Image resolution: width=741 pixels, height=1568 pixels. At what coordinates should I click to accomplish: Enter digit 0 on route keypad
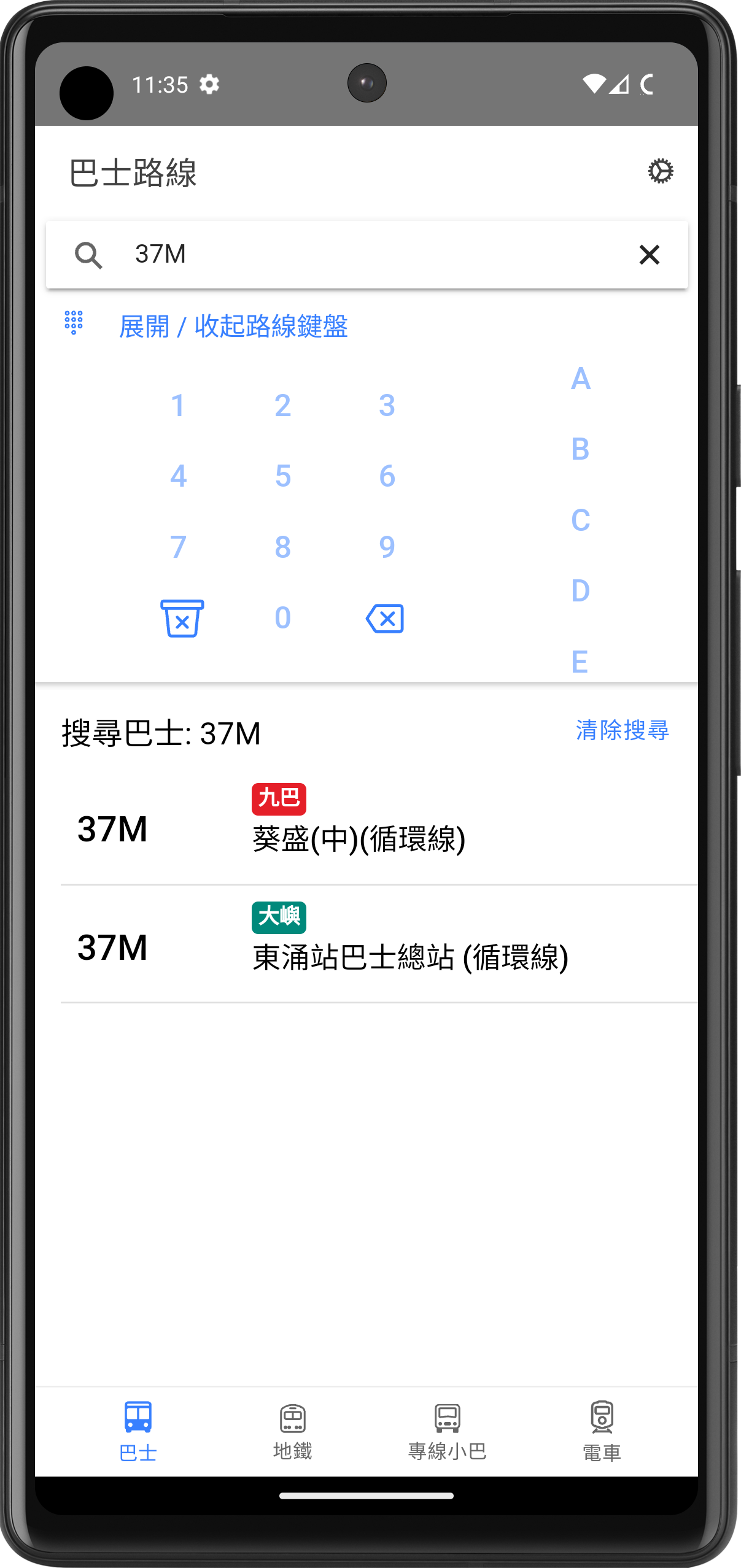coord(282,617)
